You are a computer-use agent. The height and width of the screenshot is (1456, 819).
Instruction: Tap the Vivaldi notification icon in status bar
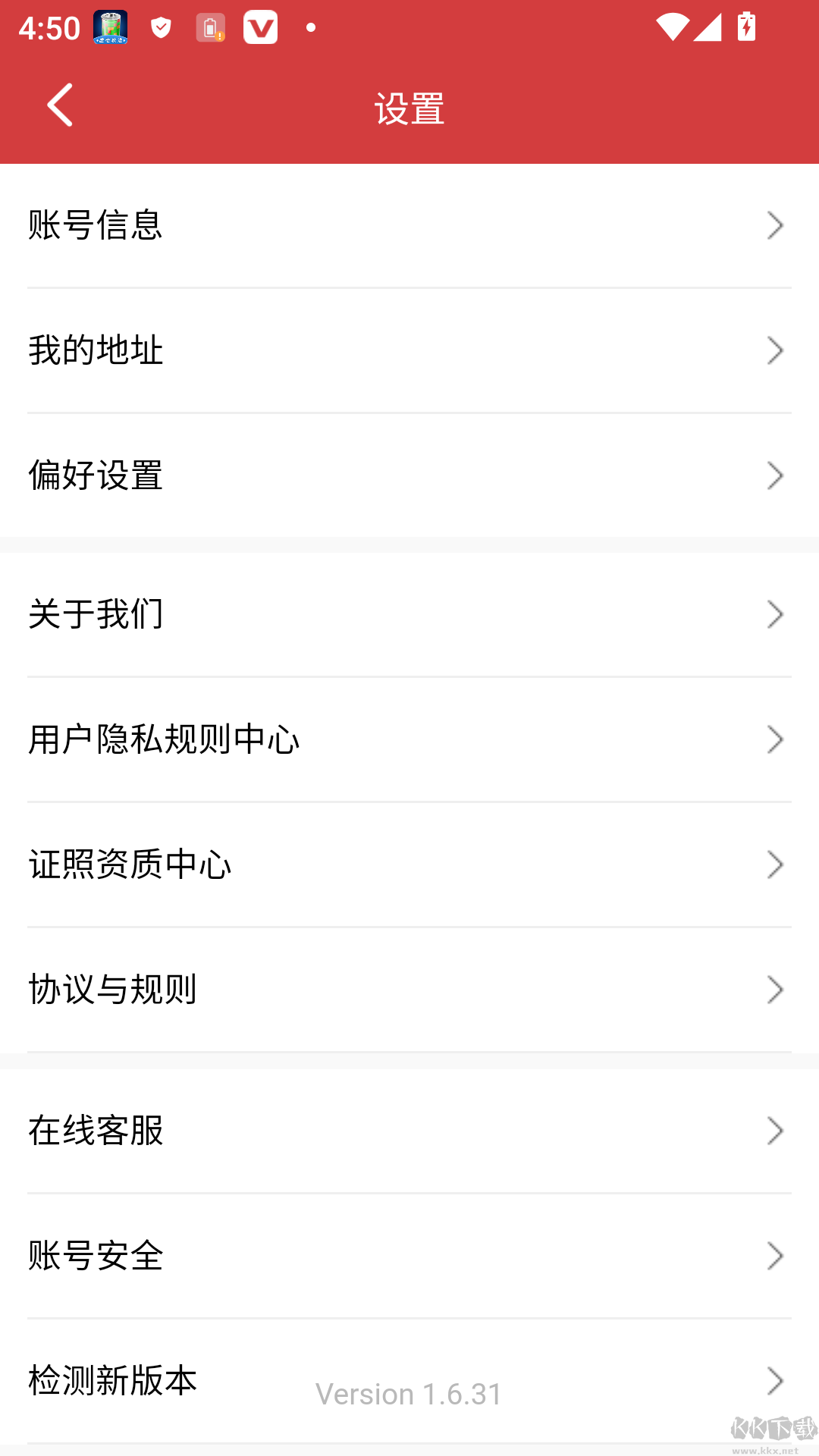(x=261, y=27)
